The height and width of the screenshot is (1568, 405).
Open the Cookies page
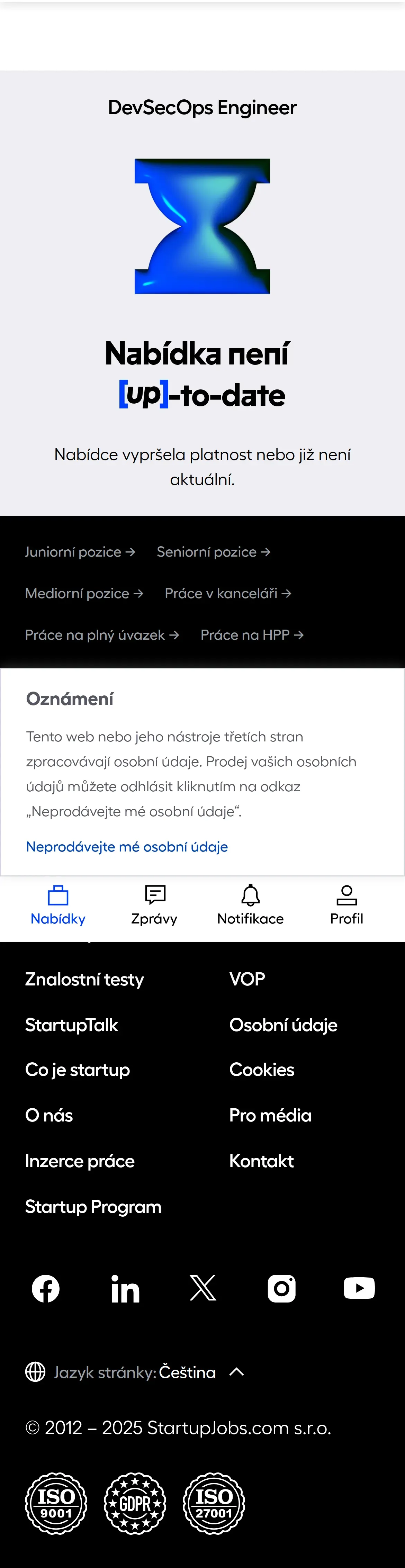pos(262,1070)
